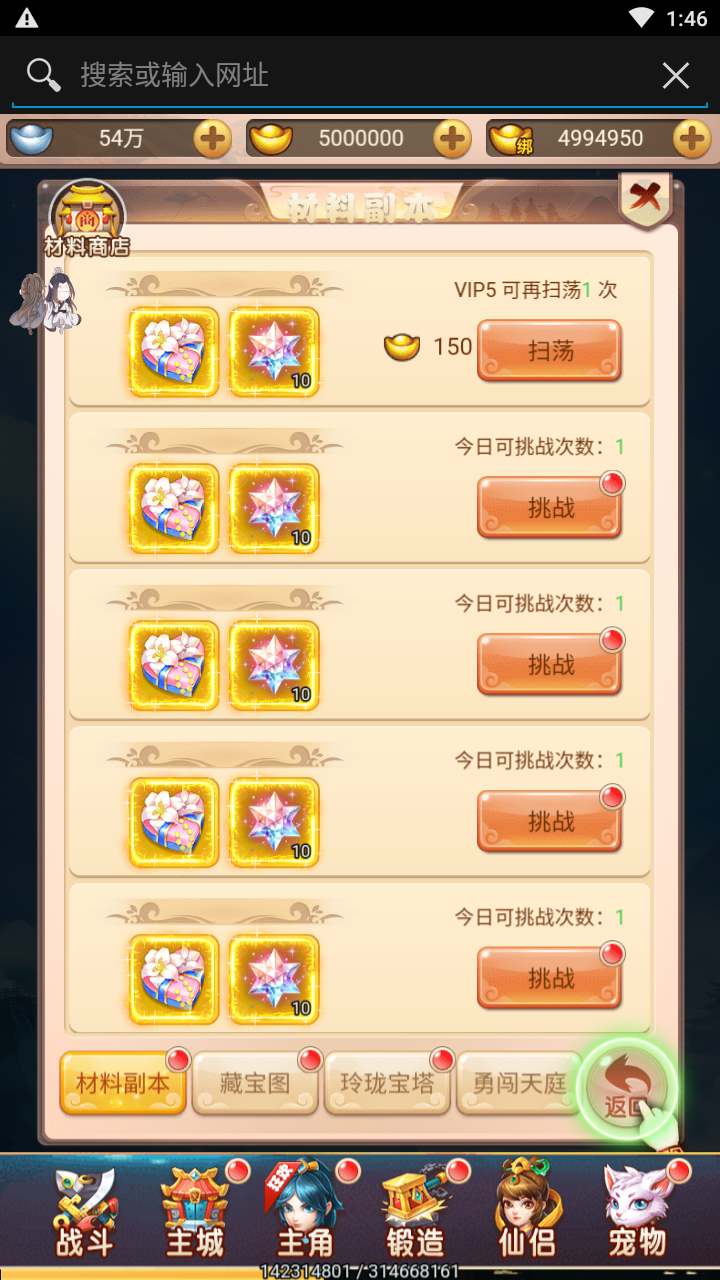The width and height of the screenshot is (720, 1280).
Task: Add more bound gold with the plus
Action: 691,139
